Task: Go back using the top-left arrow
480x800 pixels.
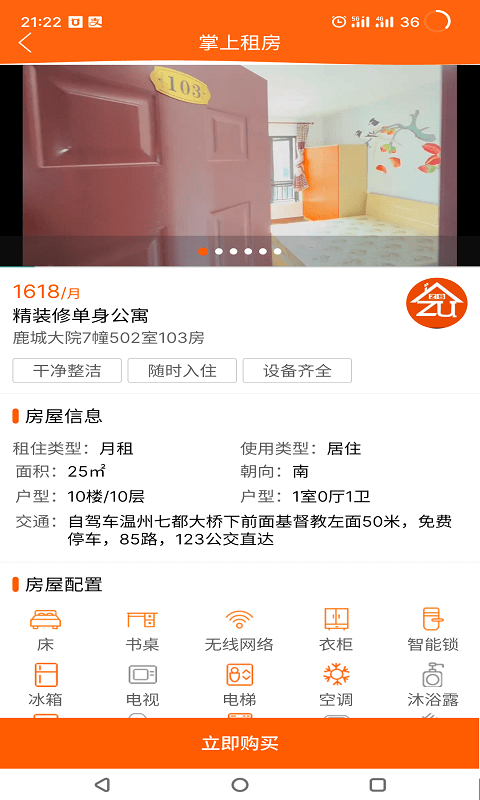Action: coord(25,42)
